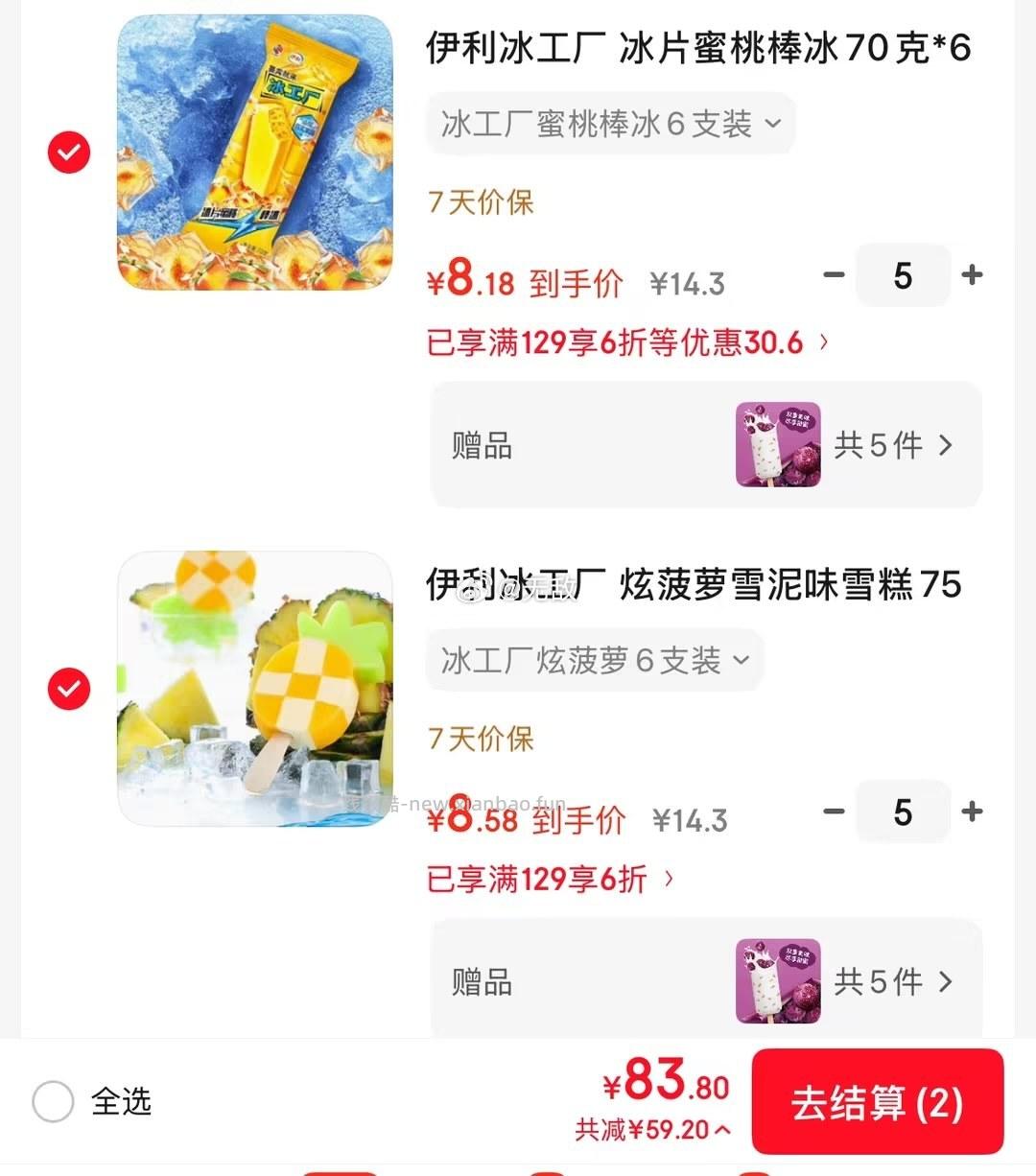Deselect the peach popsicle item checkbox

[68, 152]
